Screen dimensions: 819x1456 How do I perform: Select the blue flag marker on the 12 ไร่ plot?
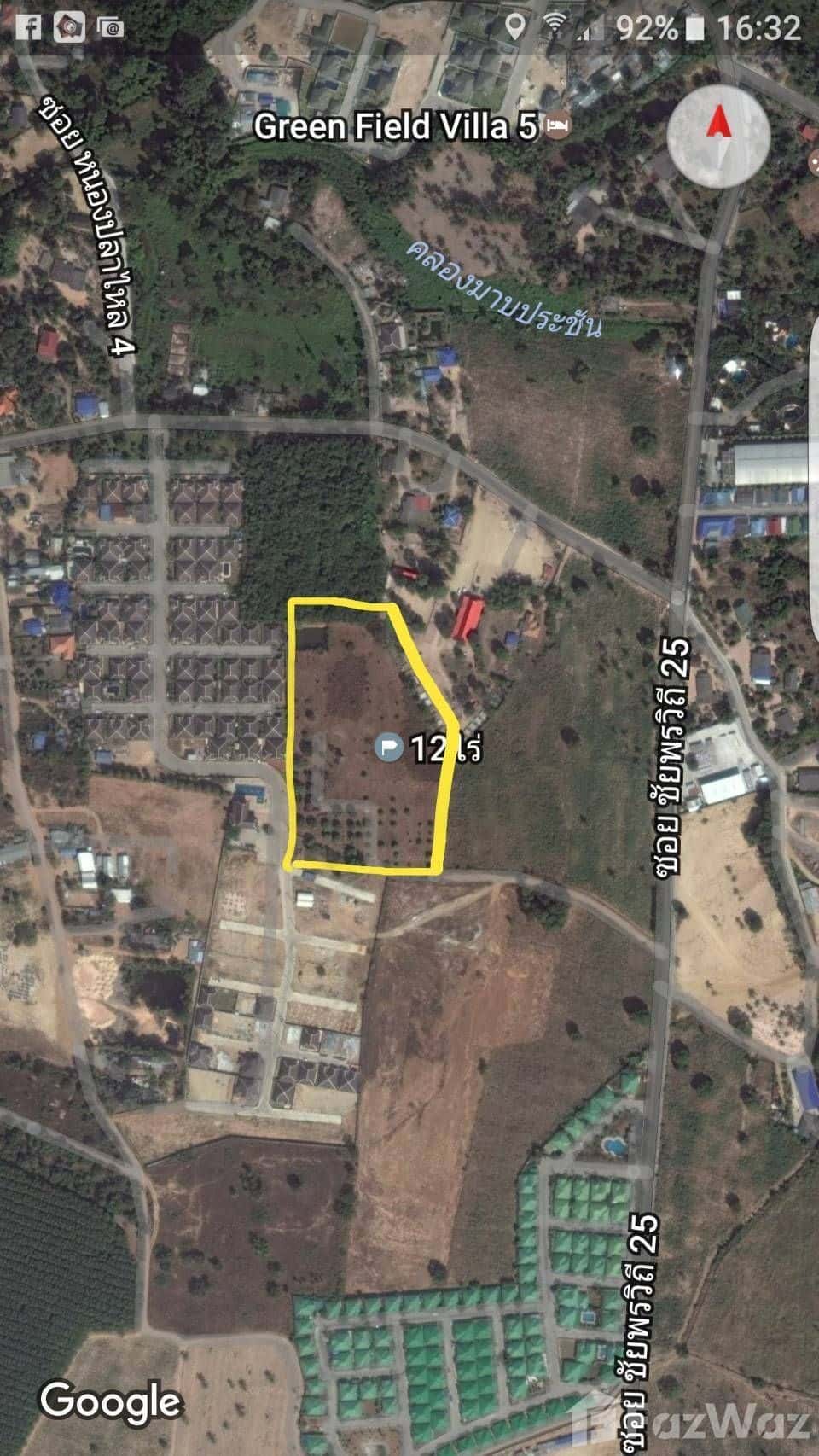pos(390,747)
